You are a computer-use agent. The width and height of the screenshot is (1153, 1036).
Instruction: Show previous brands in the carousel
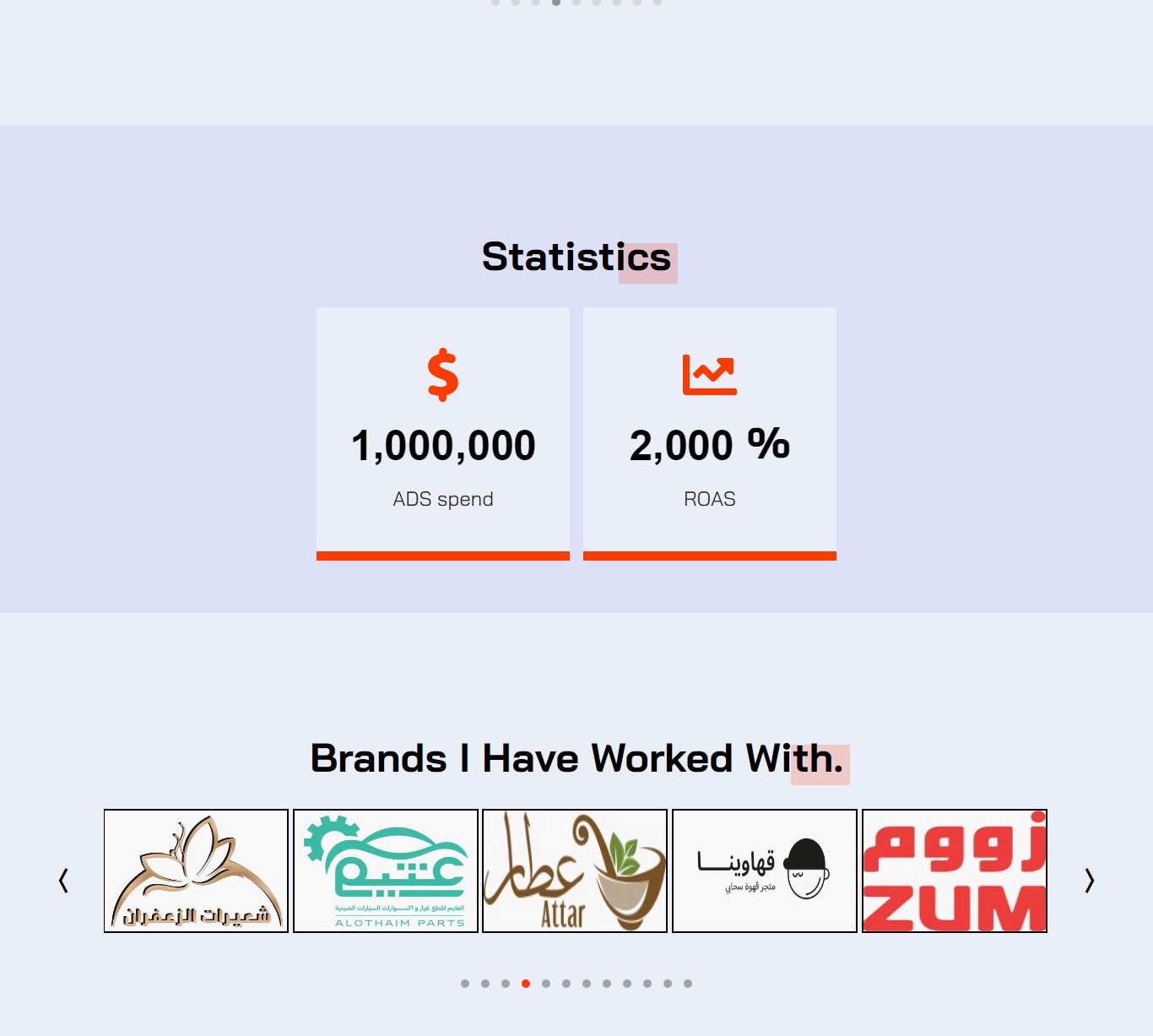point(63,881)
